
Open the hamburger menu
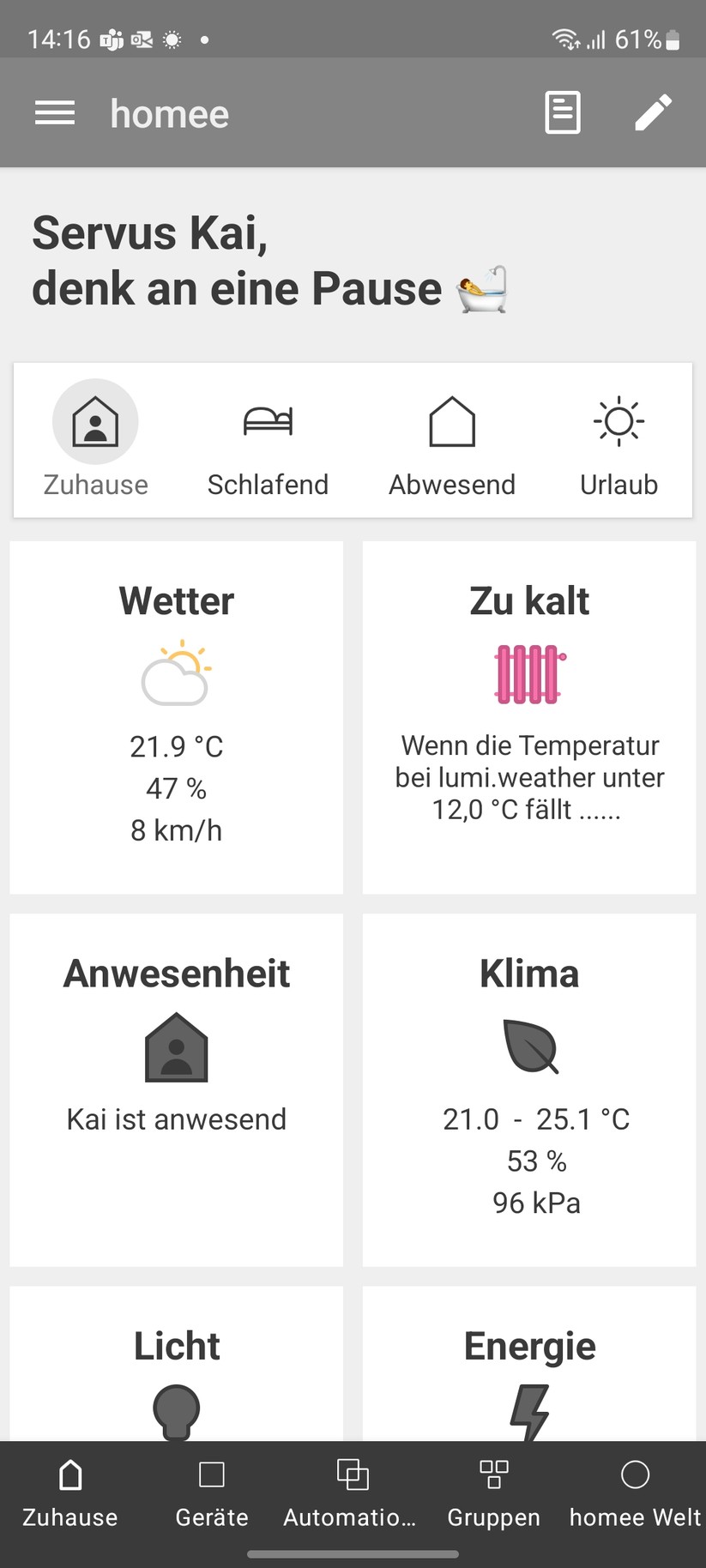54,112
